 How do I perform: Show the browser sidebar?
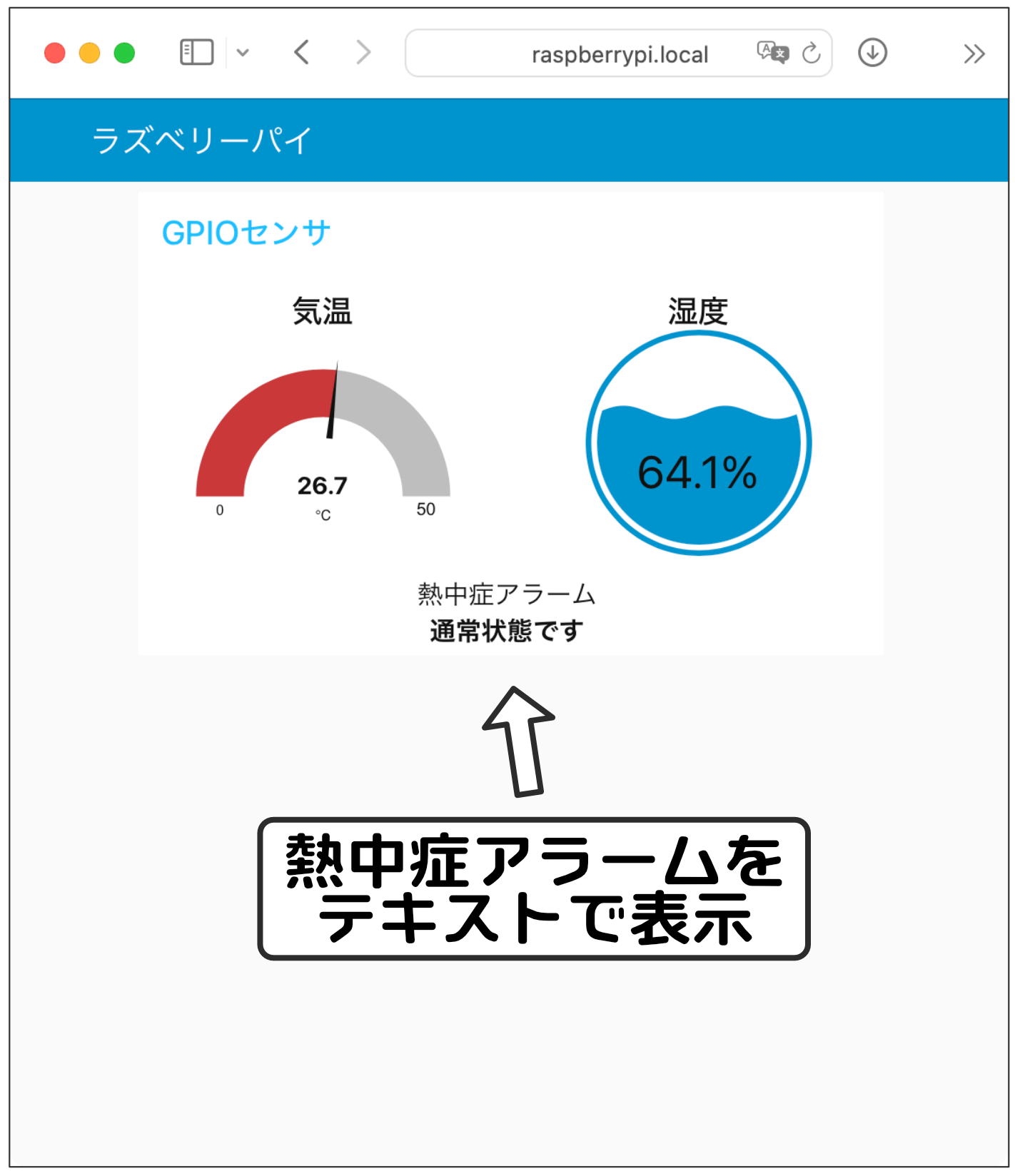click(x=196, y=53)
